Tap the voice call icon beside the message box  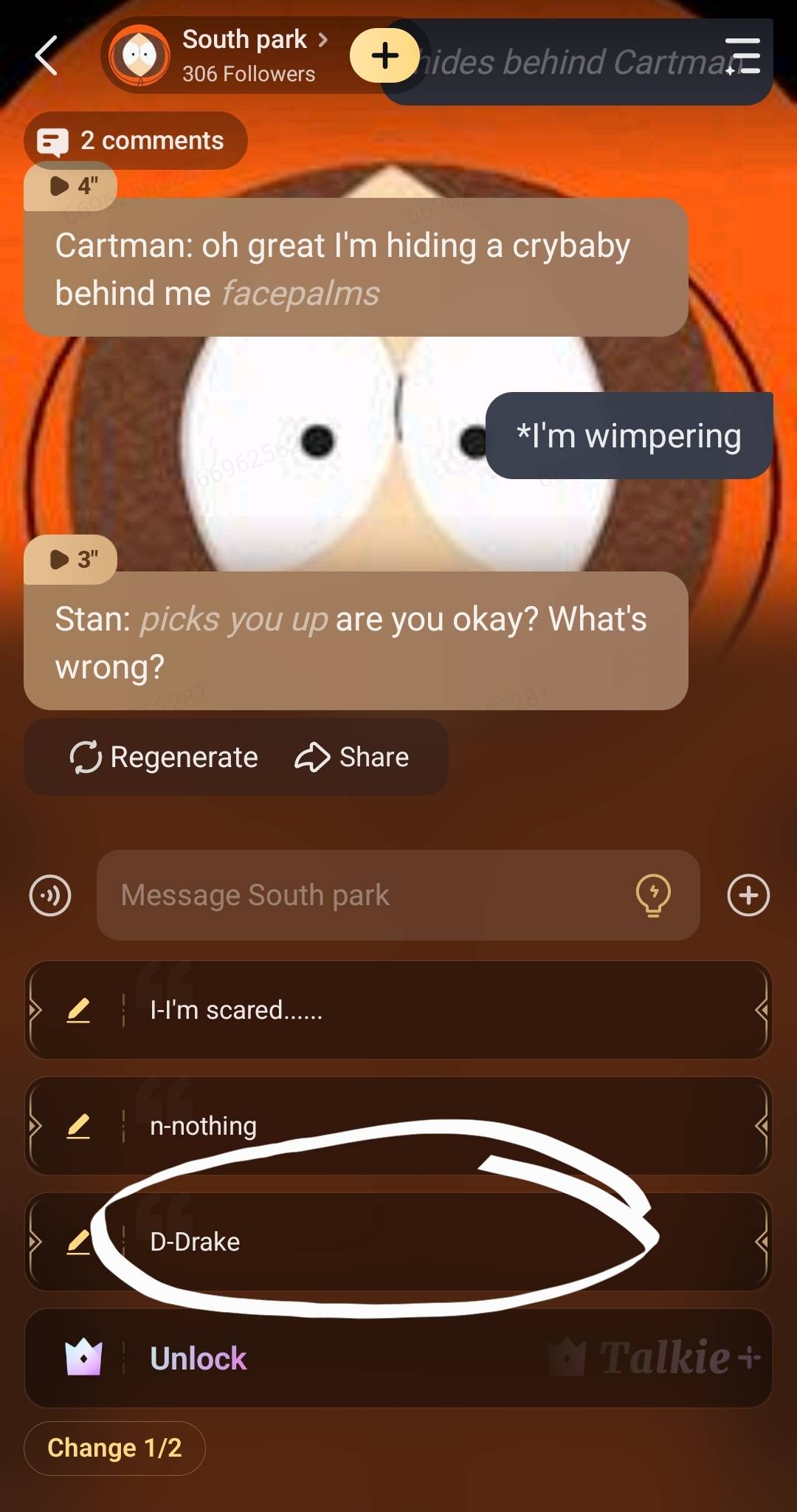50,896
